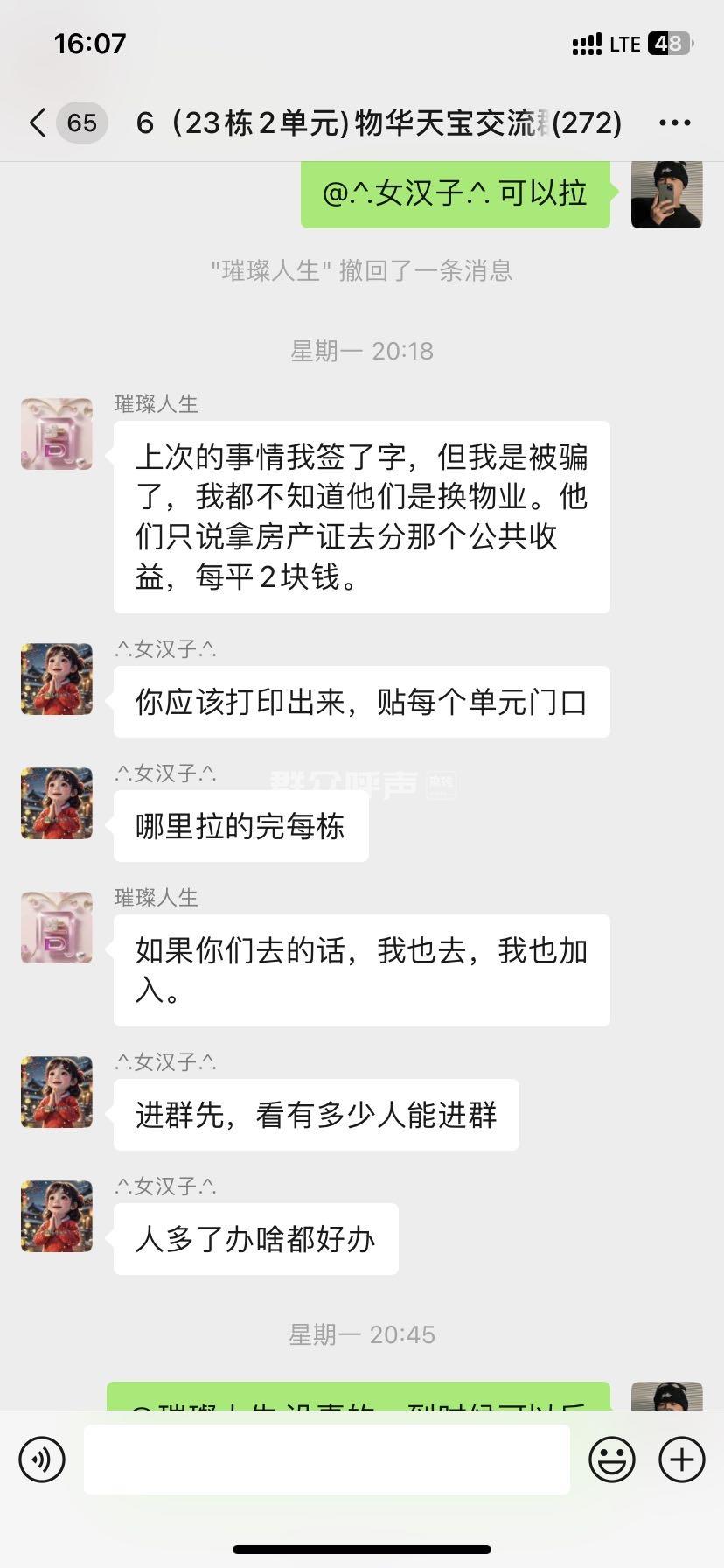Image resolution: width=724 pixels, height=1568 pixels.
Task: Open ^.女汉子.^ avatar beside 你应该打印出来 message
Action: 57,679
